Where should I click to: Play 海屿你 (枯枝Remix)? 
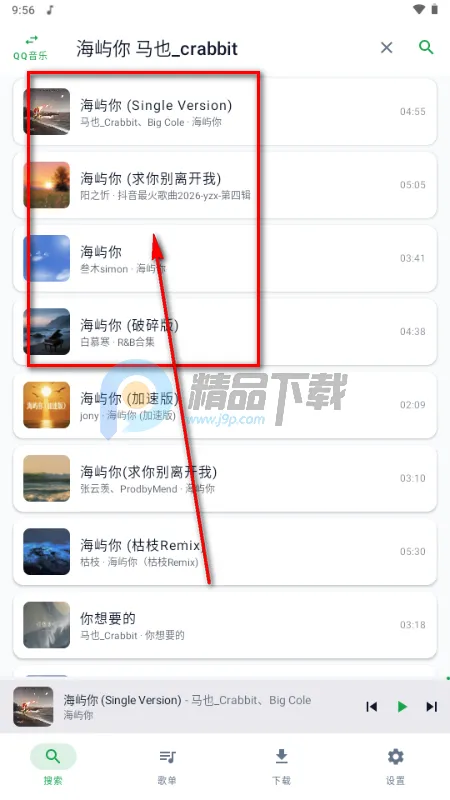coord(225,552)
